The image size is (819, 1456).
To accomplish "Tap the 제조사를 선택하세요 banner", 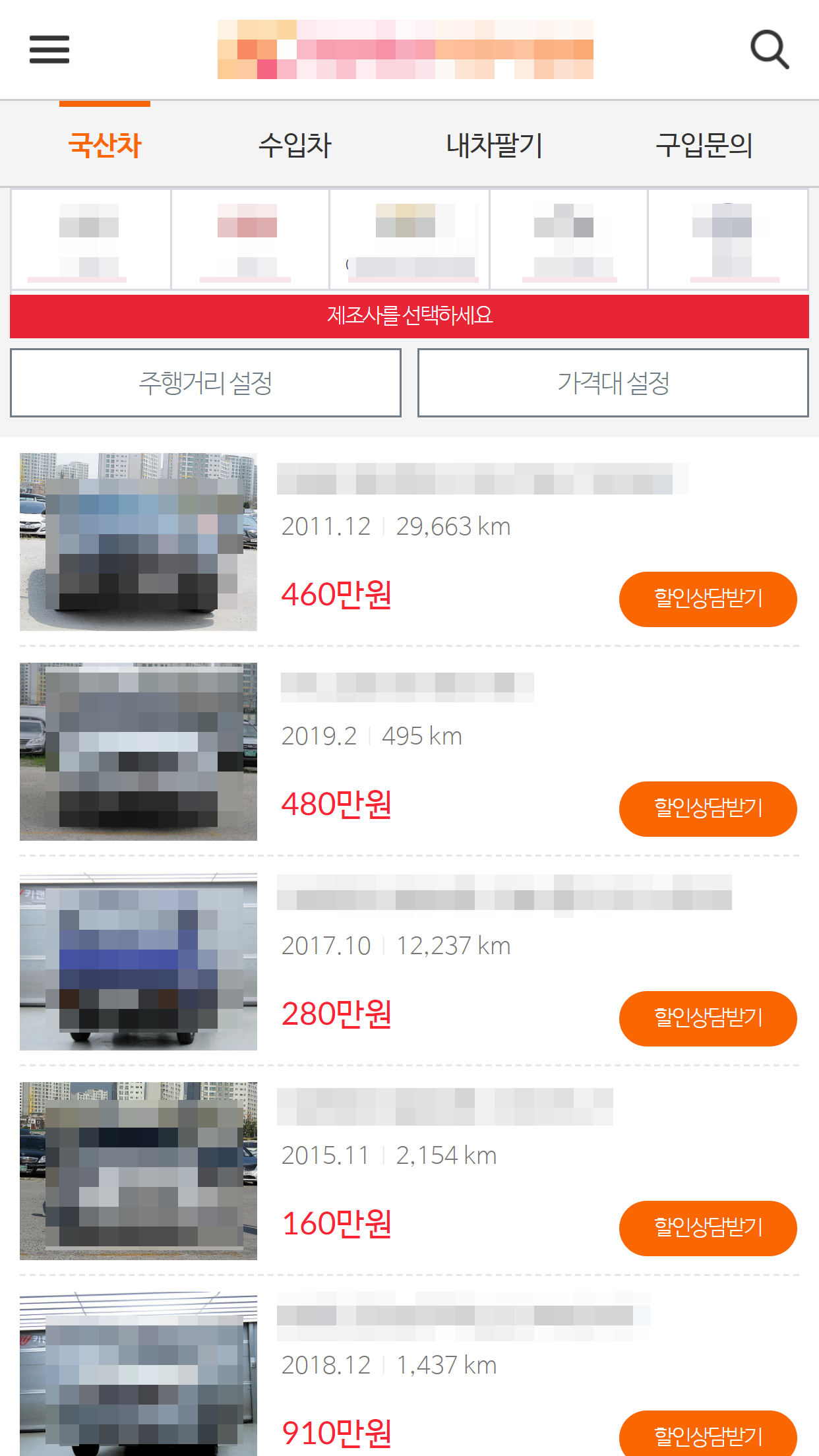I will 409,316.
